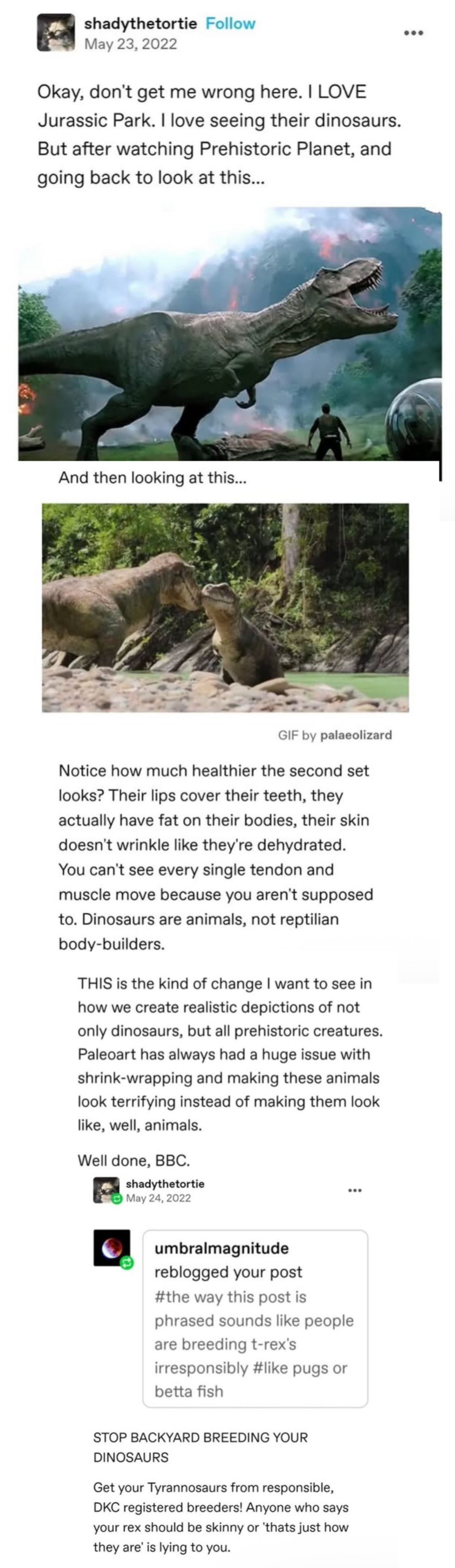Open the umbralmagnitude reblog notification card
The image size is (455, 1568).
click(x=255, y=1319)
